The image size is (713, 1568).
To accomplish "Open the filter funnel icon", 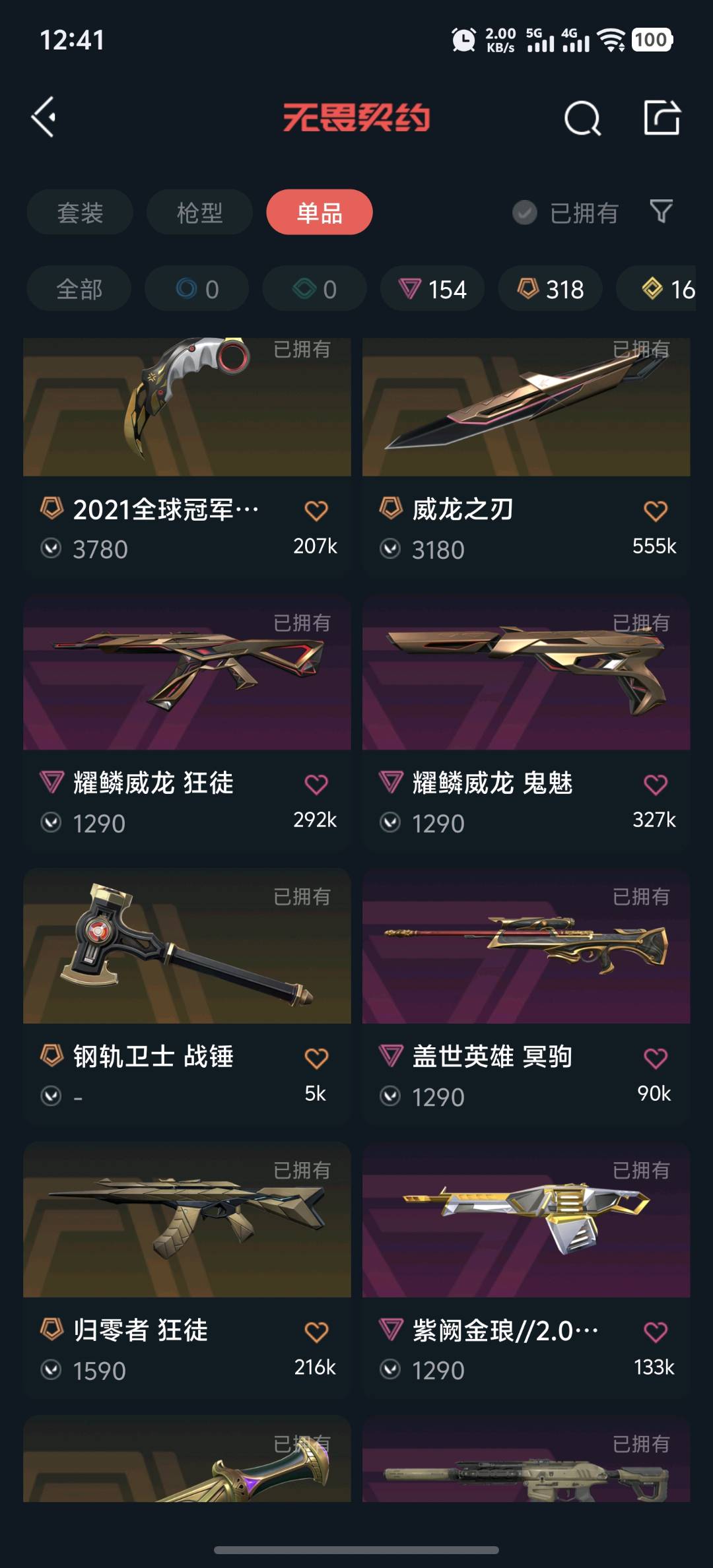I will [661, 212].
